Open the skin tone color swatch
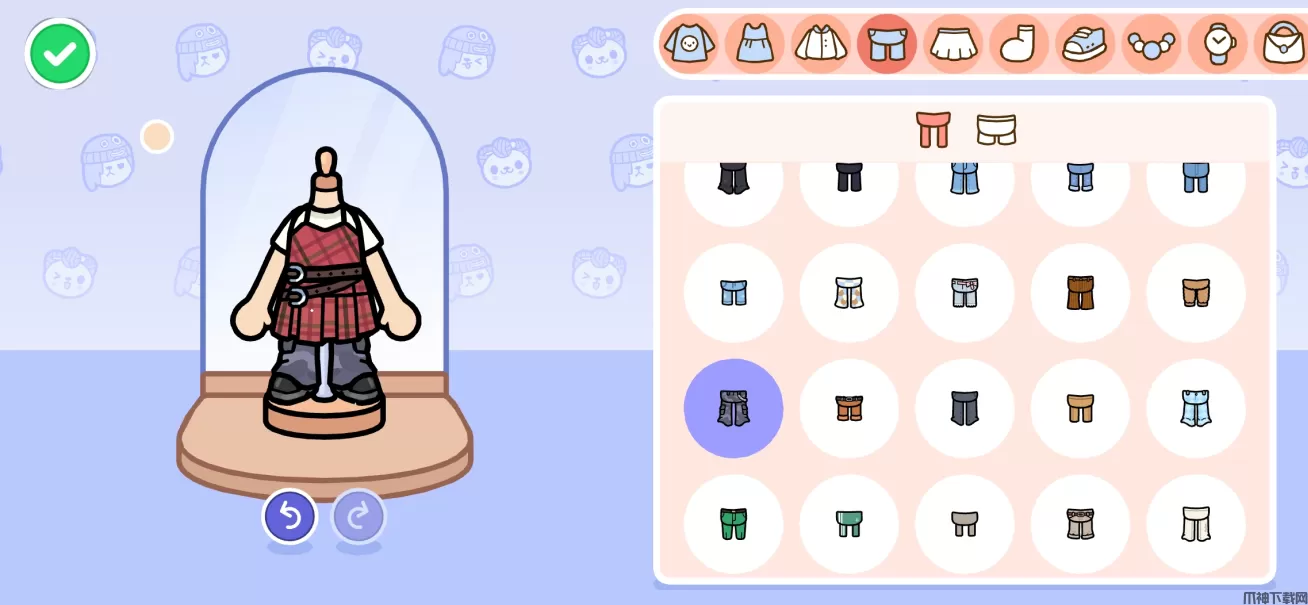The height and width of the screenshot is (605, 1308). click(x=157, y=137)
